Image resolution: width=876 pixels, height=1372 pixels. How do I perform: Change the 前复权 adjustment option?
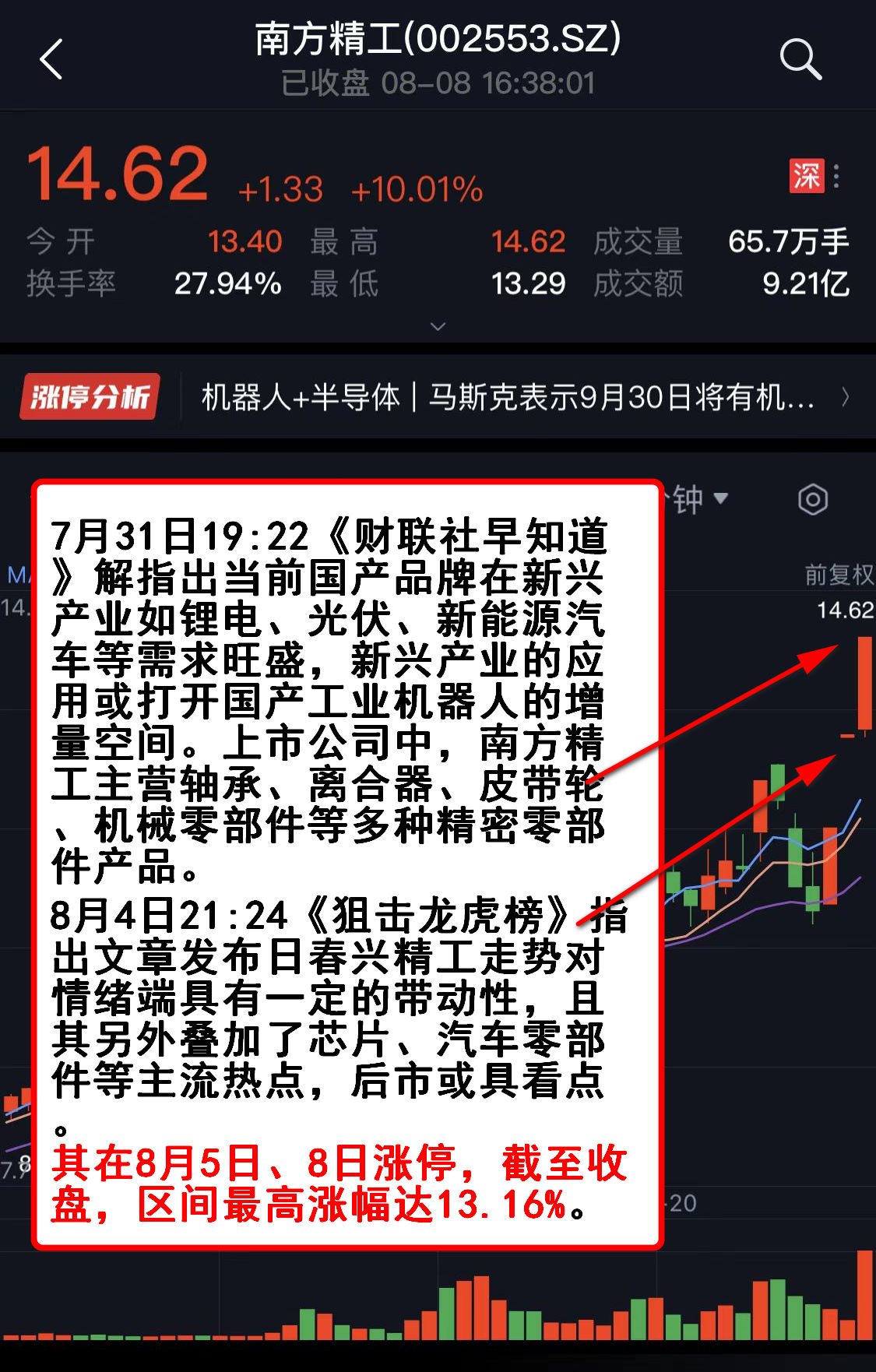[838, 575]
